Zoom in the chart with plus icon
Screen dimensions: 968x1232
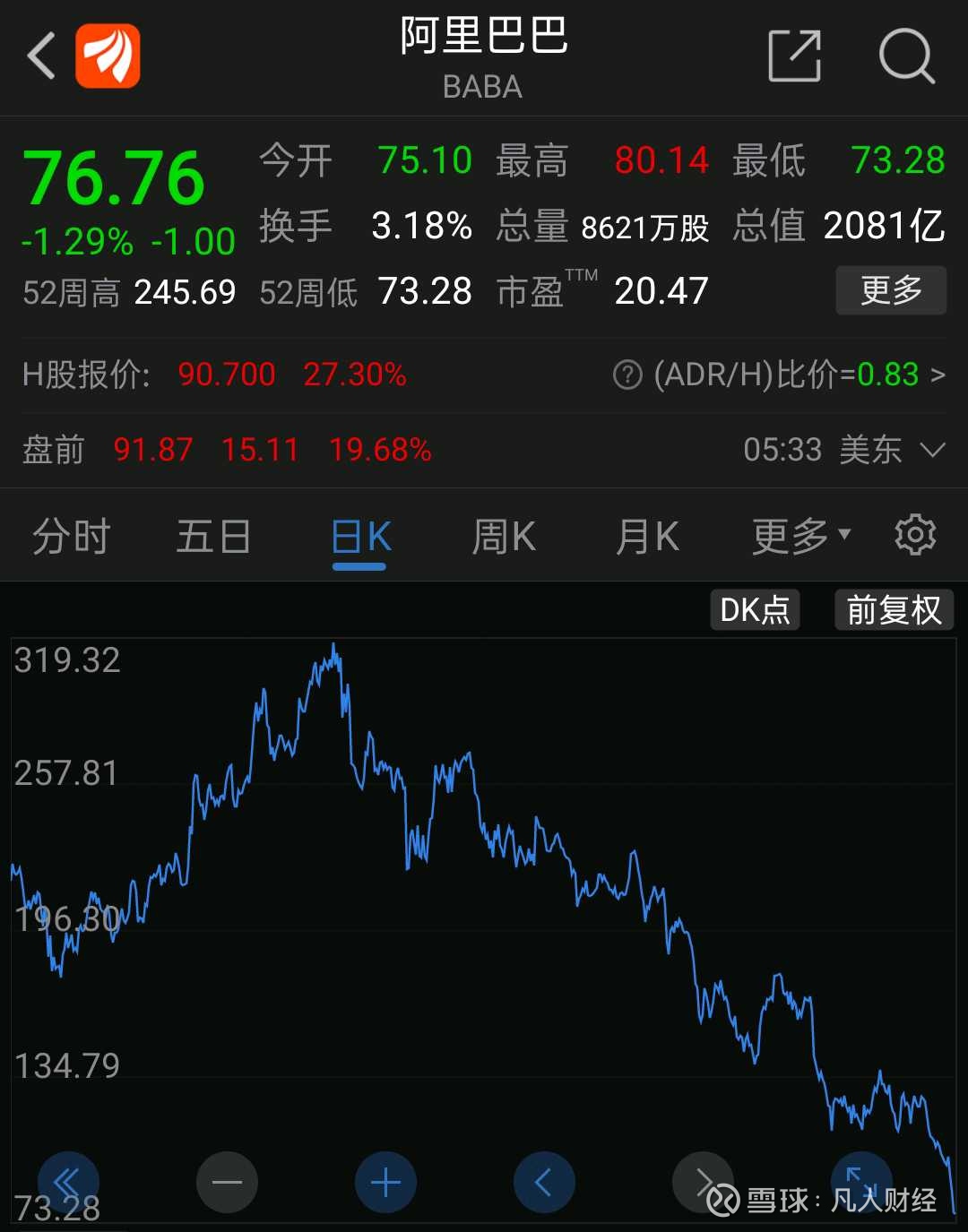385,1182
